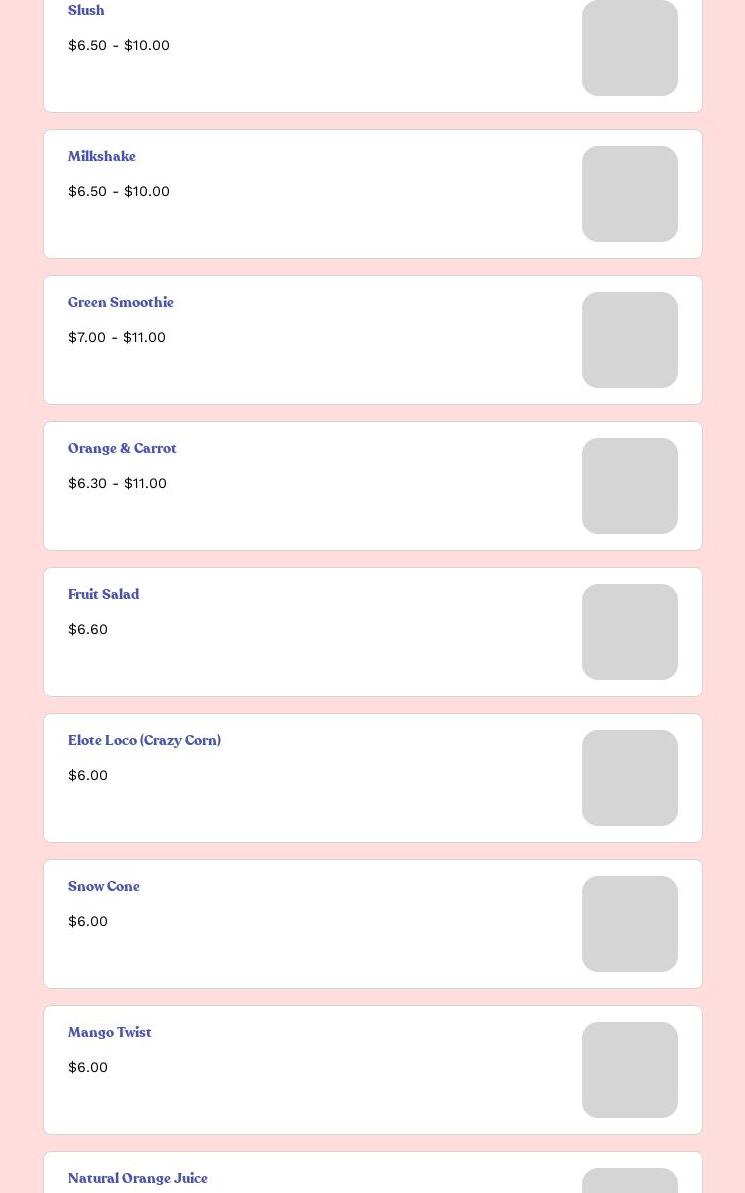View Mango Twist details
Viewport: 745px width, 1193px height.
(x=373, y=1071)
